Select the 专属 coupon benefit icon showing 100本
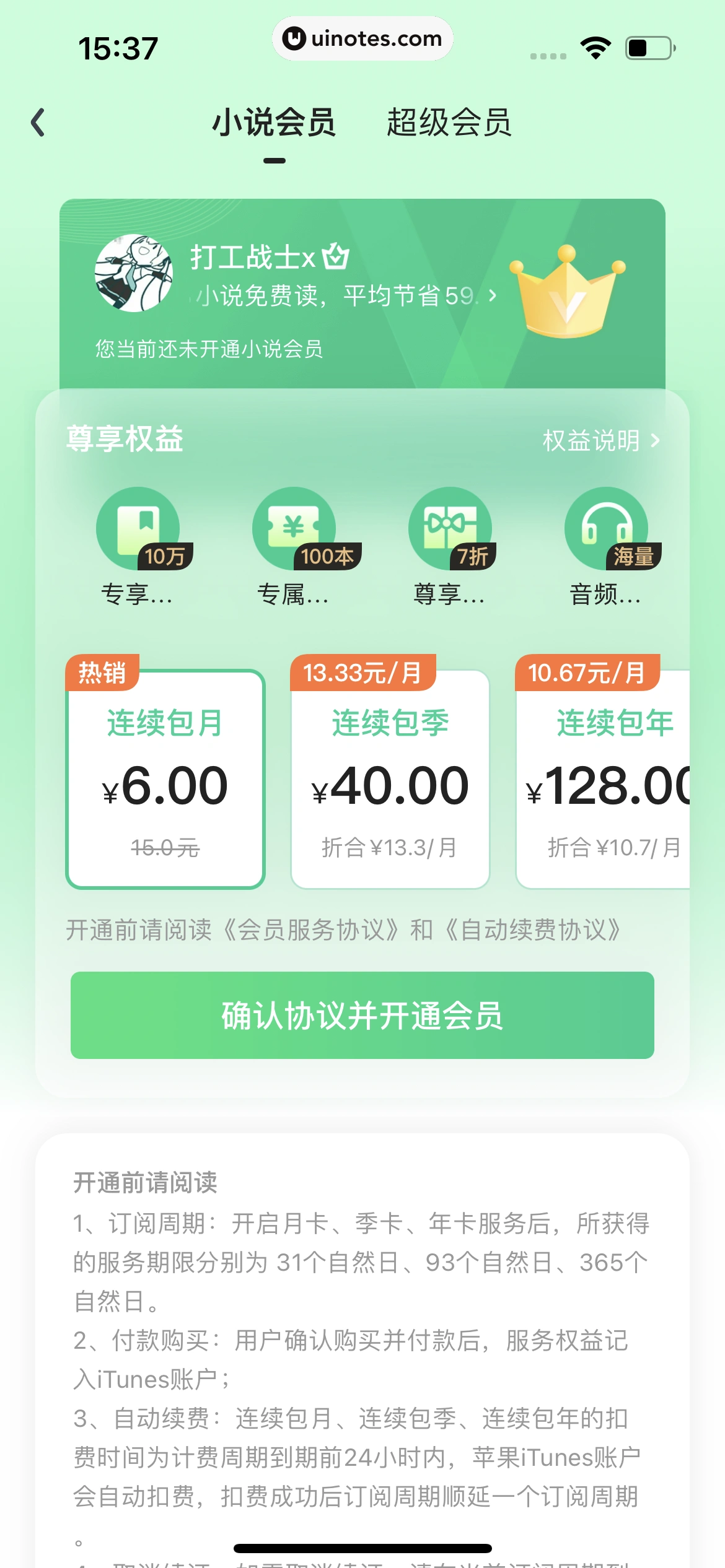Image resolution: width=725 pixels, height=1568 pixels. click(294, 529)
